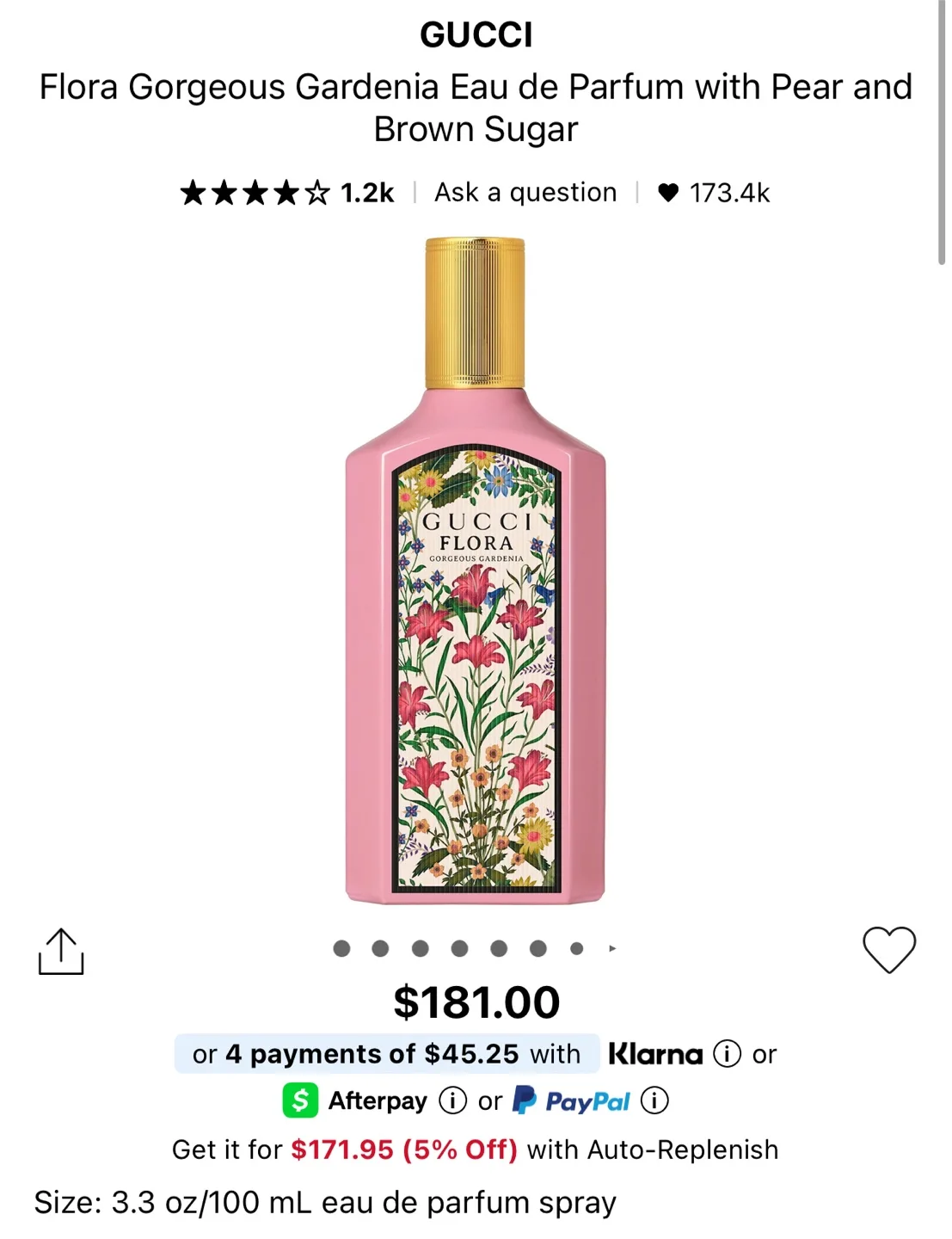The height and width of the screenshot is (1239, 952).
Task: Select the fifth star in the rating
Action: point(316,191)
